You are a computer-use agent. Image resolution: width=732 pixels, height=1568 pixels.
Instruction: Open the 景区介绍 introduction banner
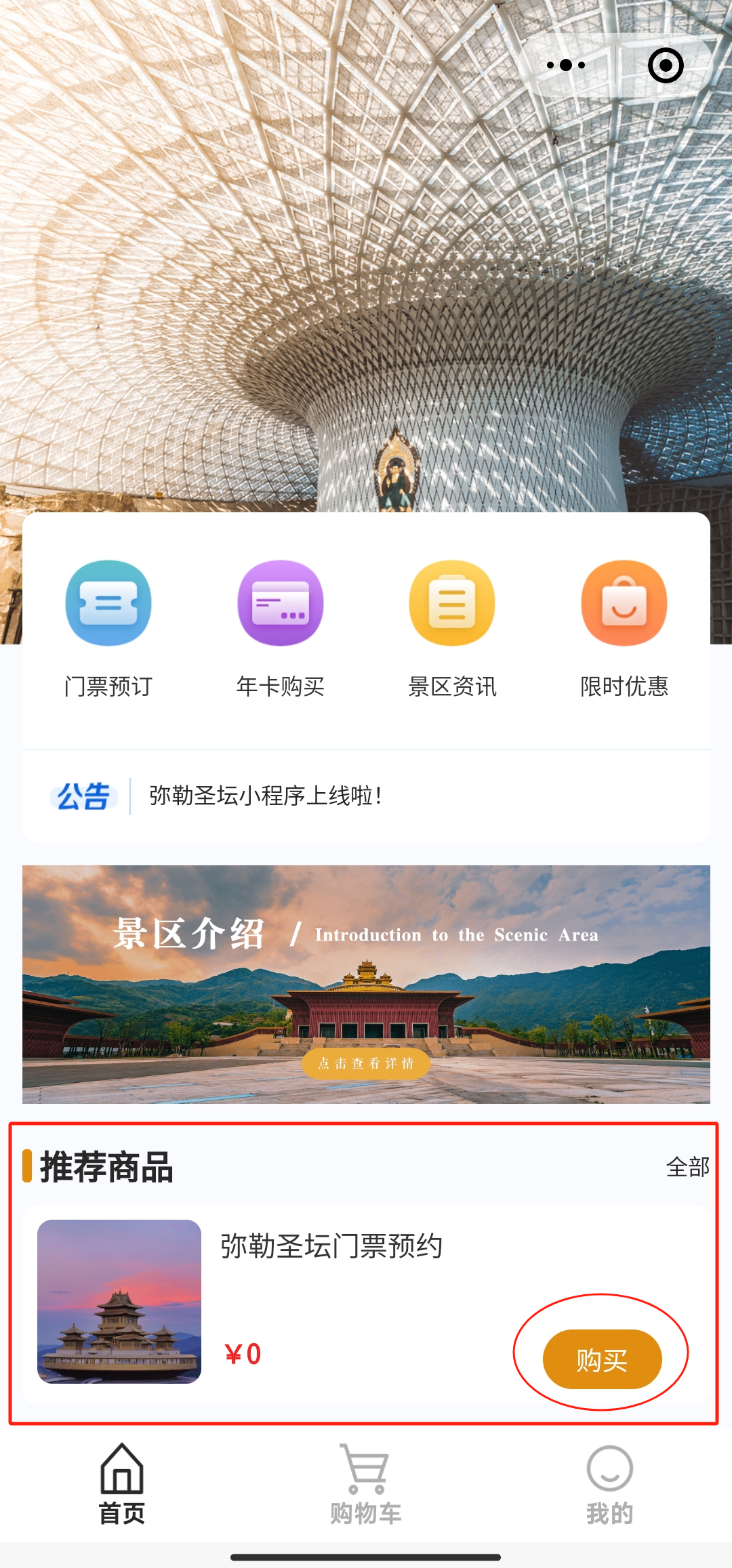[366, 984]
